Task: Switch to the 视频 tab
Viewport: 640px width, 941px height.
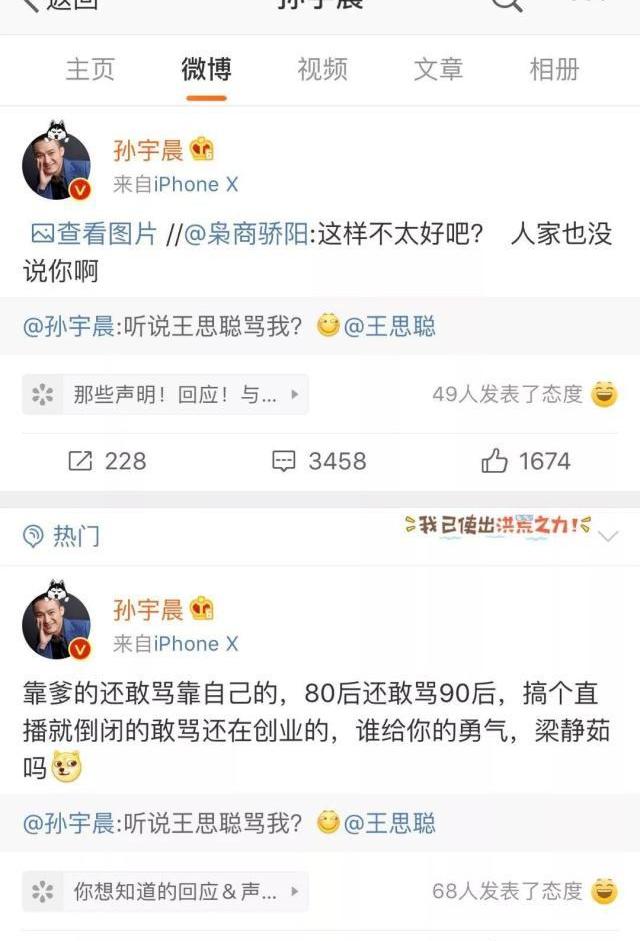Action: 322,69
